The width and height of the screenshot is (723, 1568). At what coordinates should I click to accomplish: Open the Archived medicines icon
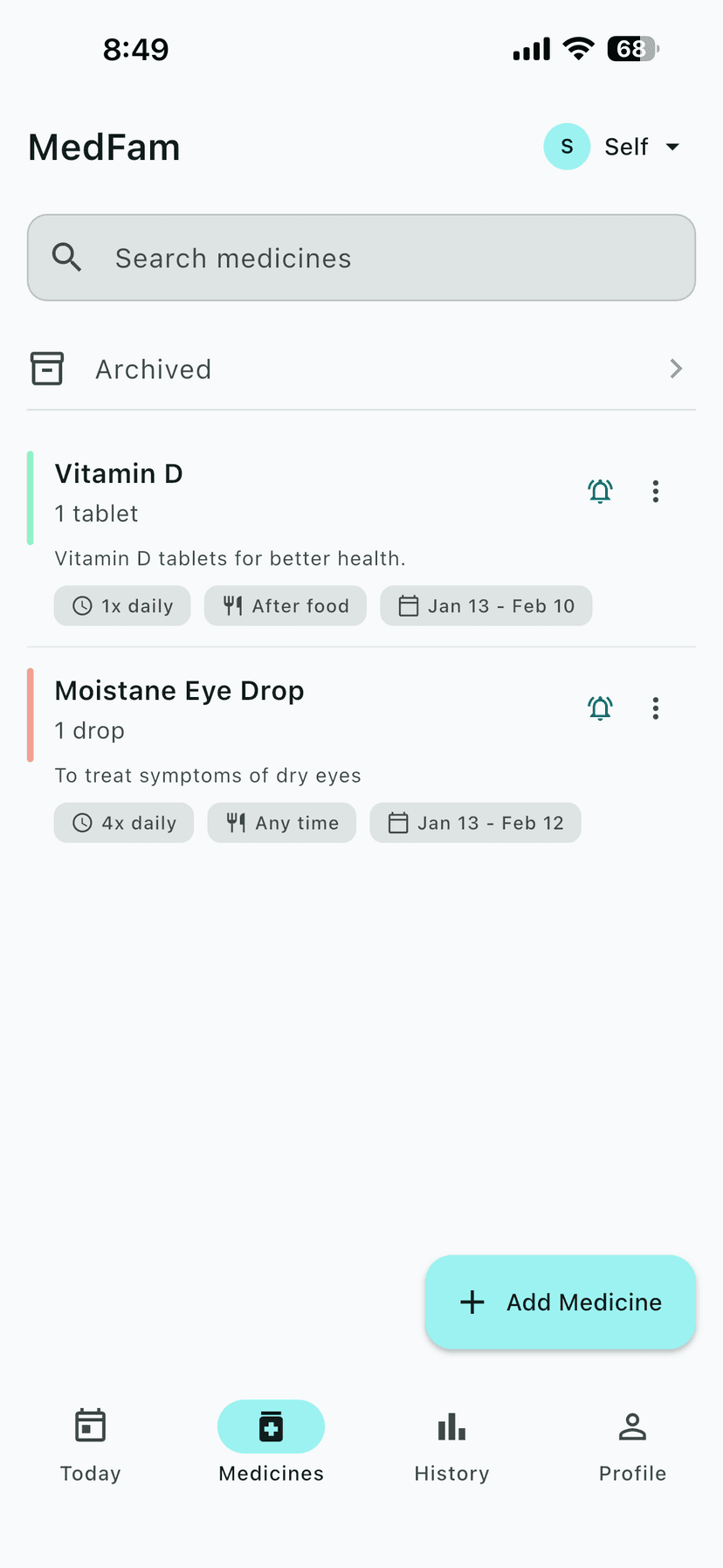tap(46, 369)
